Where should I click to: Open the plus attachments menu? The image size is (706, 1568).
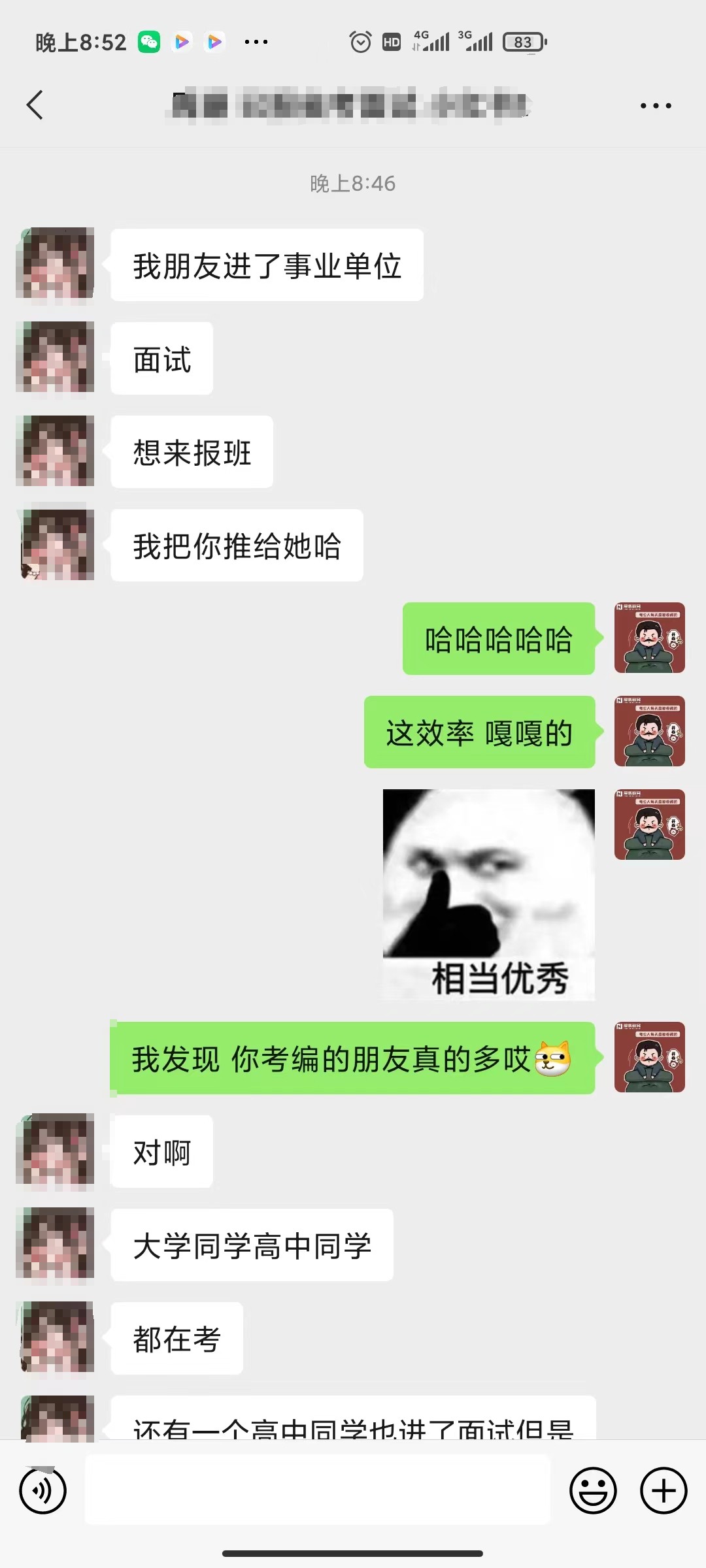point(663,1491)
